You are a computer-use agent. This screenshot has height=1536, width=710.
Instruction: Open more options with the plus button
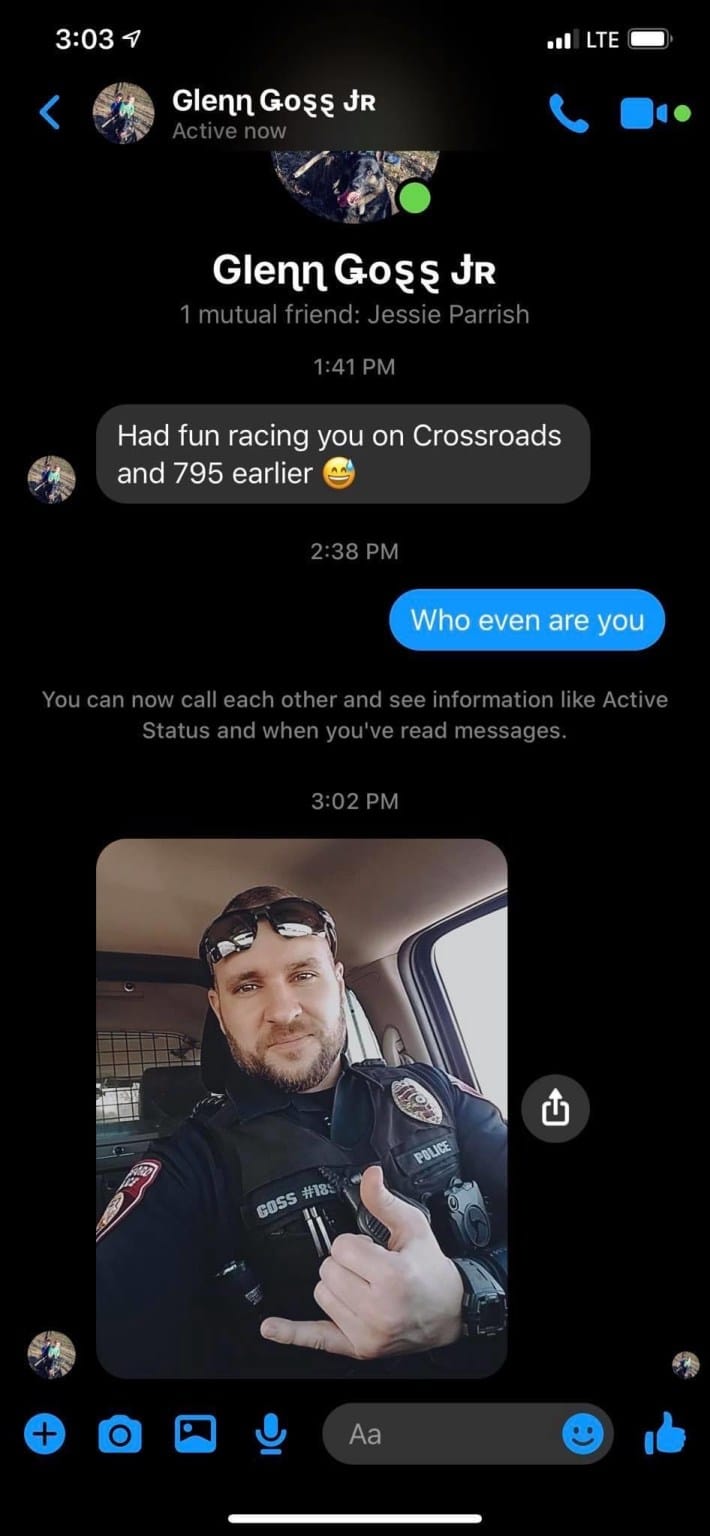pos(42,1435)
